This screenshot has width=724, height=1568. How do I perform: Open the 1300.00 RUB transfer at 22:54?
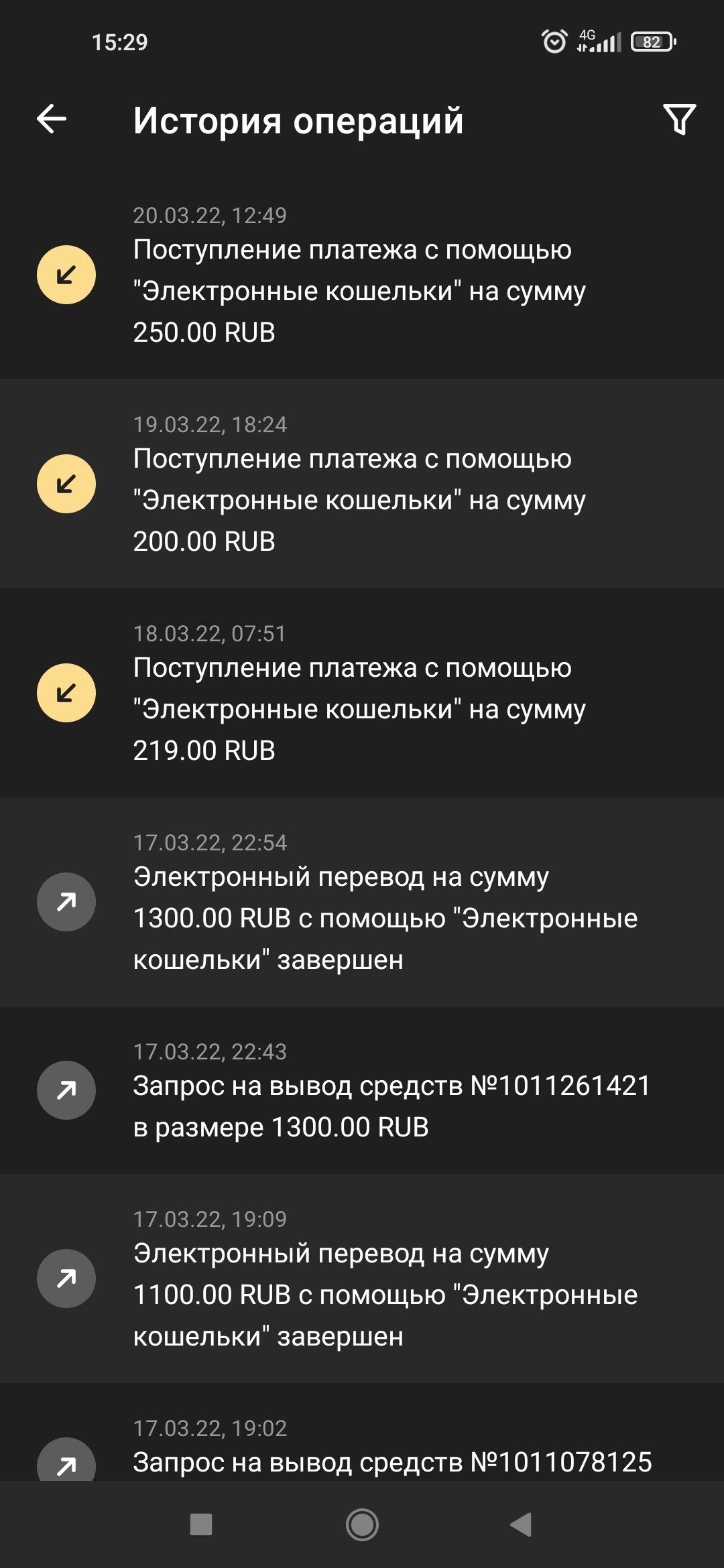tap(362, 902)
